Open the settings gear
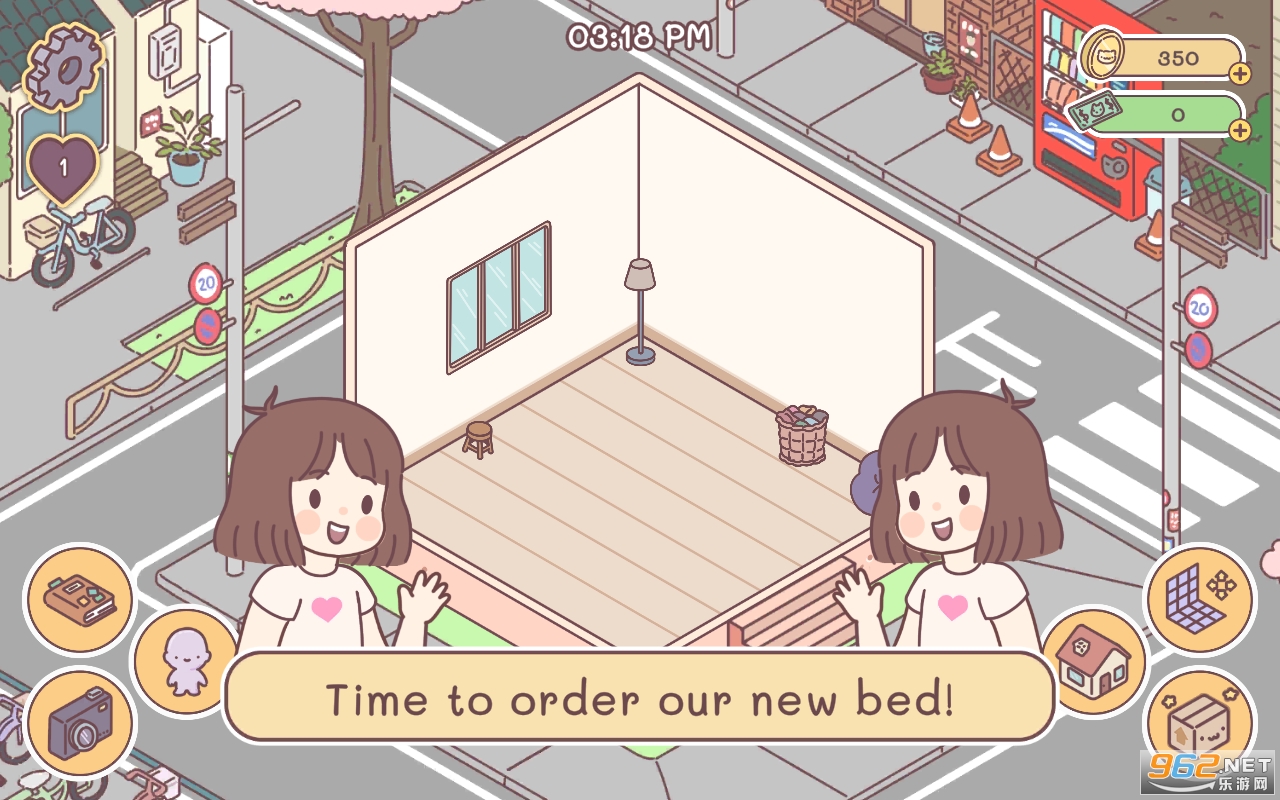The width and height of the screenshot is (1280, 800). pos(65,68)
